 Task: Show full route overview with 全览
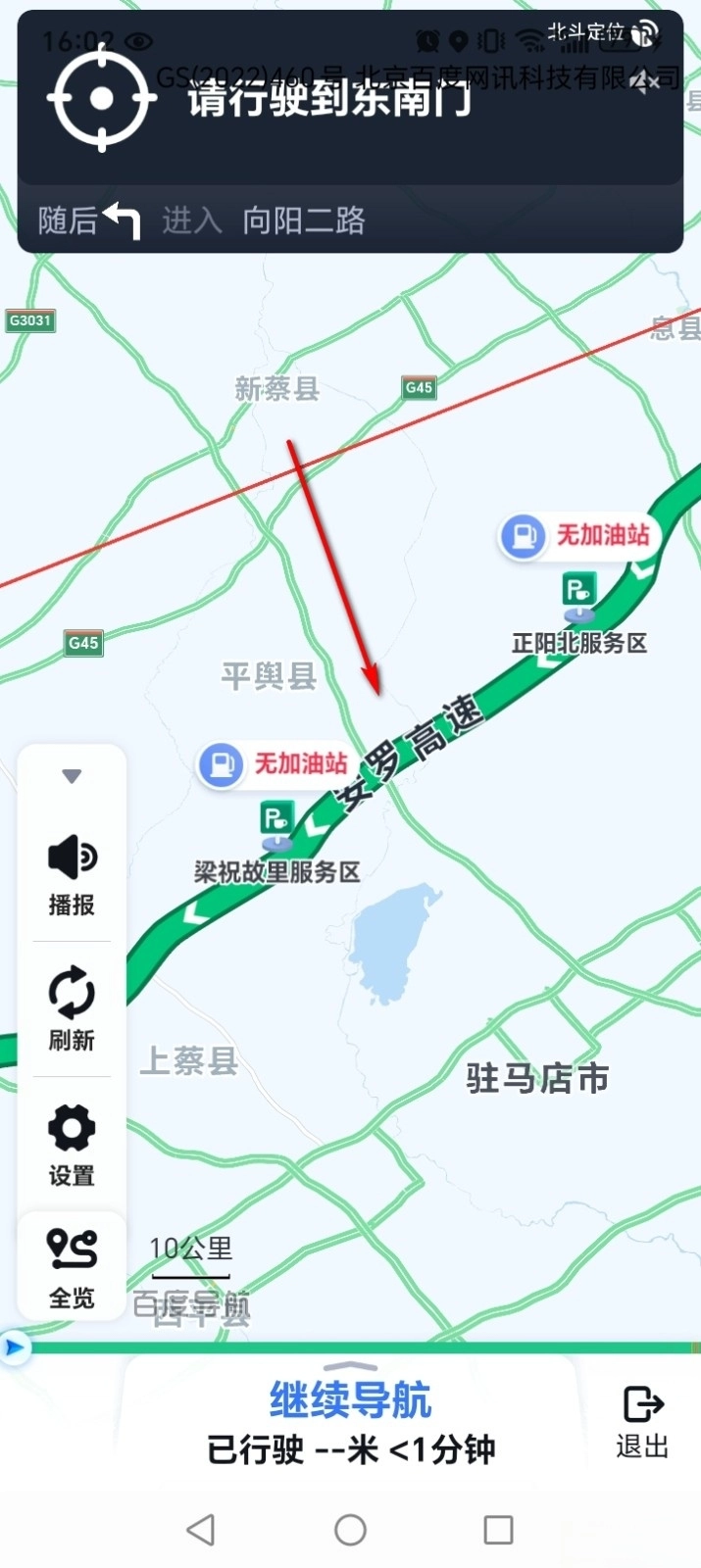[x=72, y=1267]
